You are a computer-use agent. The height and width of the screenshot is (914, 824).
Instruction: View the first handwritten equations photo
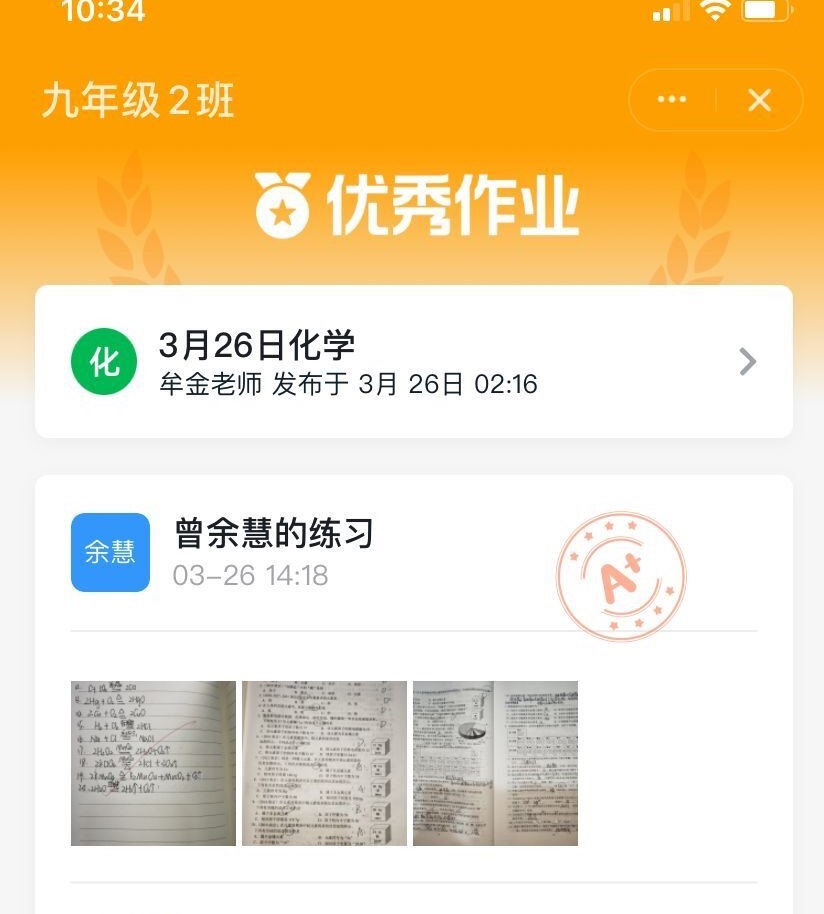[x=153, y=763]
